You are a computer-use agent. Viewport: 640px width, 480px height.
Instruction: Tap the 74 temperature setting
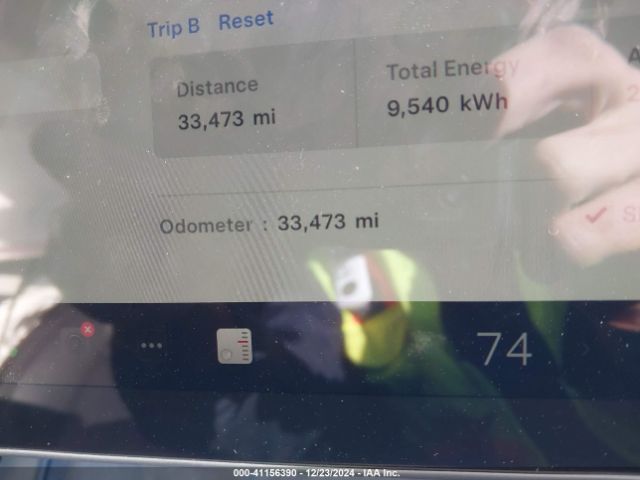504,349
